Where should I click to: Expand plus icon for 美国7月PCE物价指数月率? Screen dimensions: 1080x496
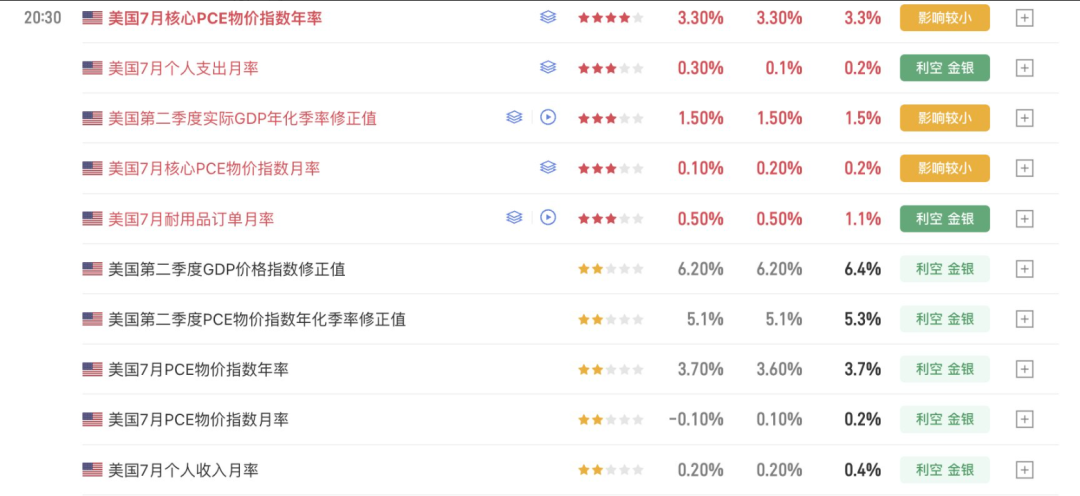coord(1025,419)
